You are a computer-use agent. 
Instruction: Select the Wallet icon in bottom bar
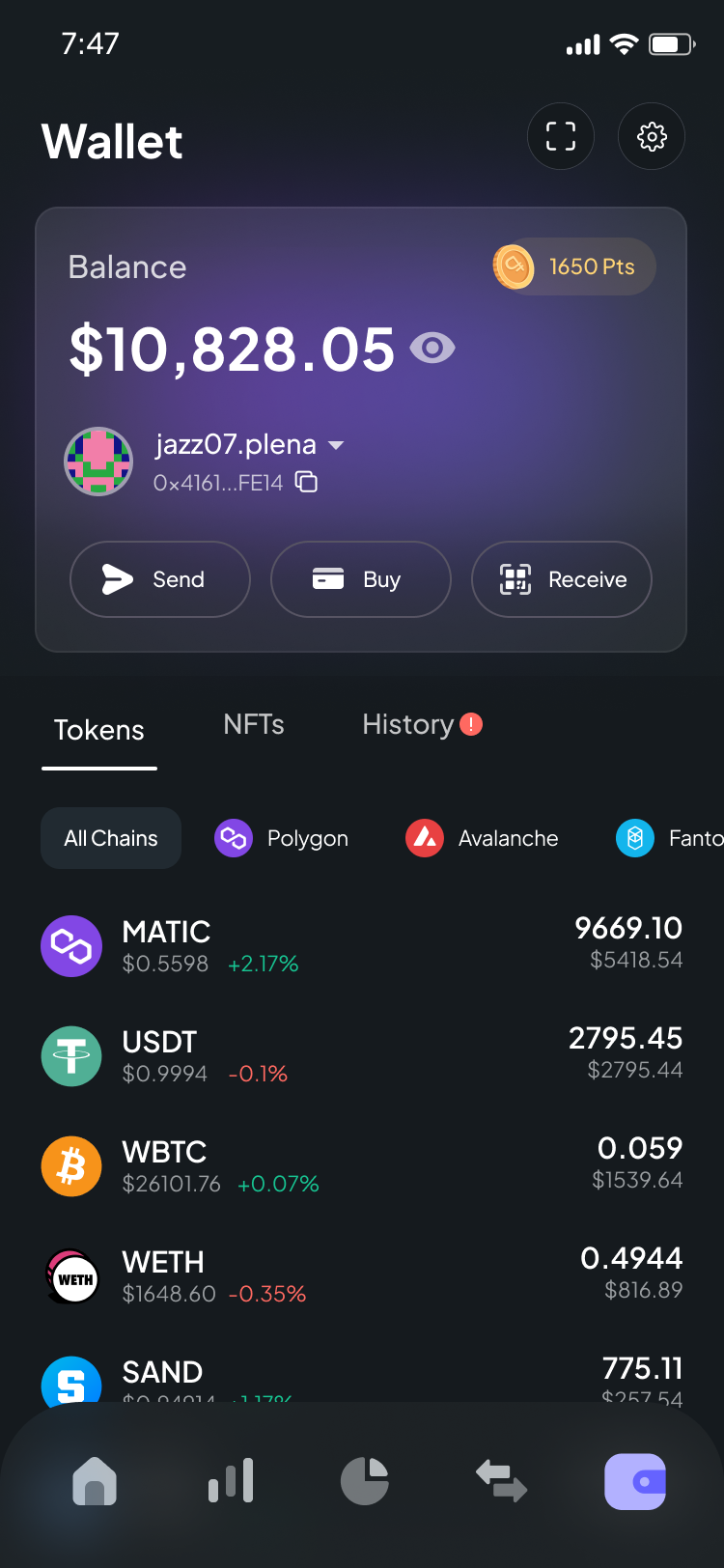coord(635,1481)
